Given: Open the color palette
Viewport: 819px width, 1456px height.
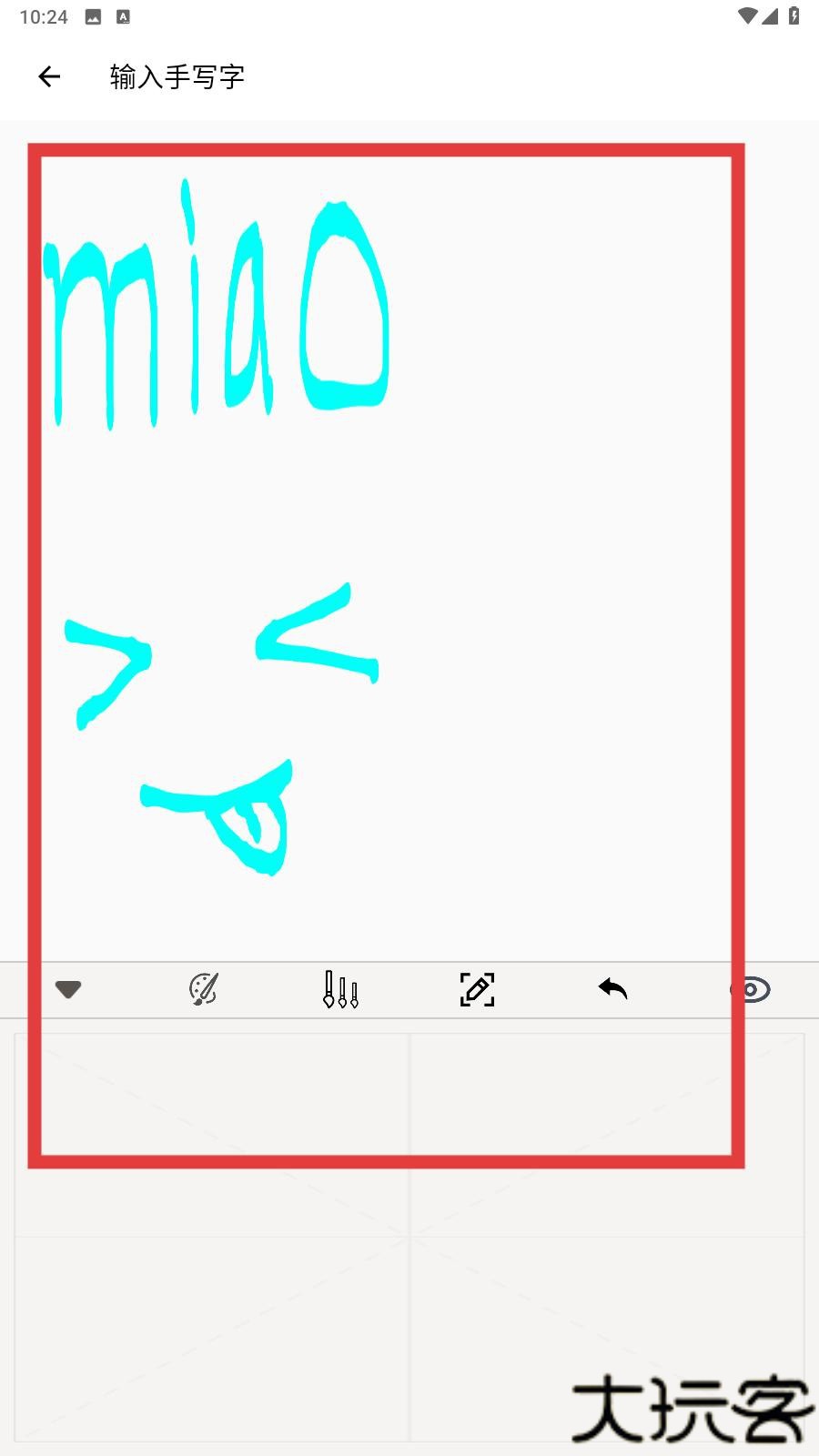Looking at the screenshot, I should (x=204, y=989).
